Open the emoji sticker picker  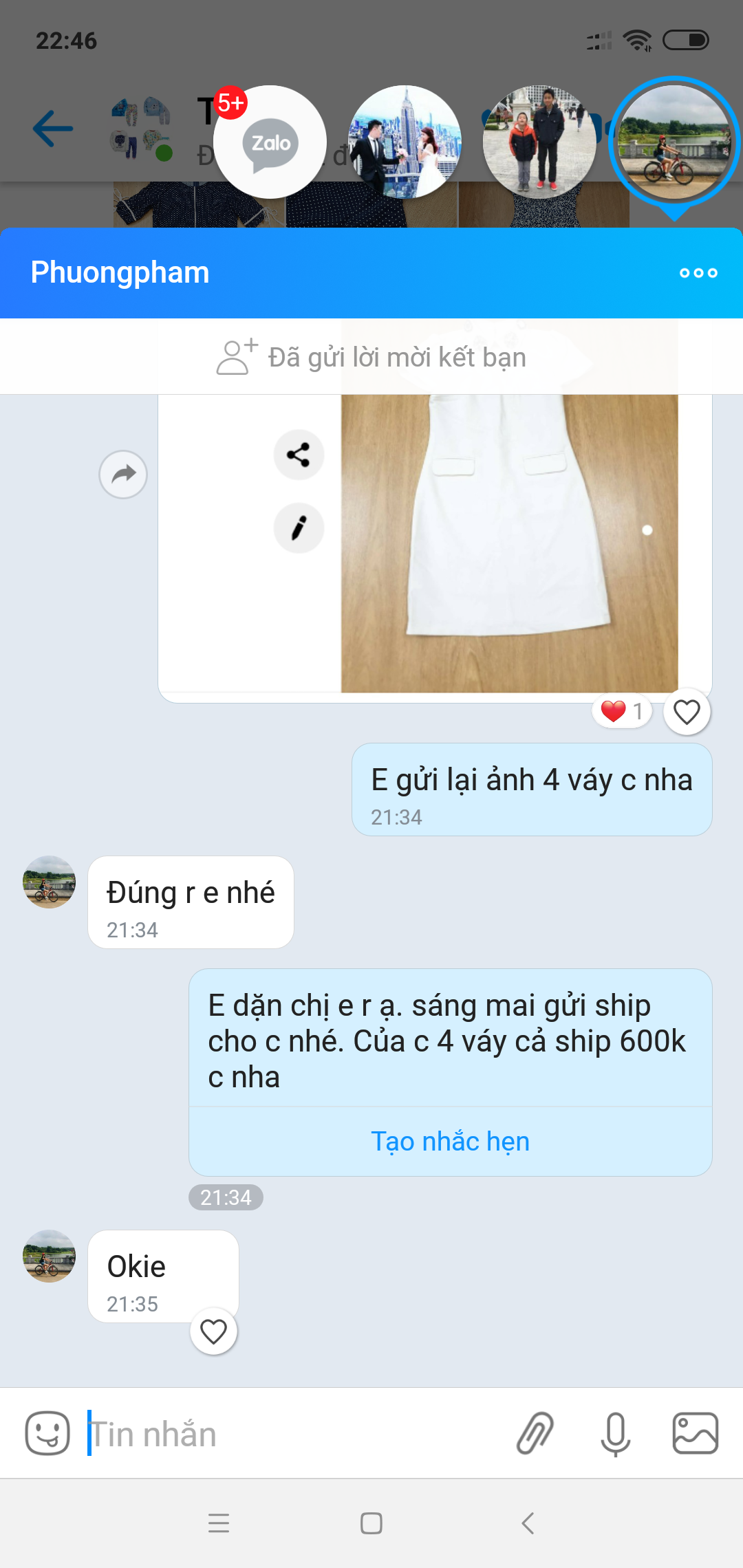pyautogui.click(x=47, y=1434)
